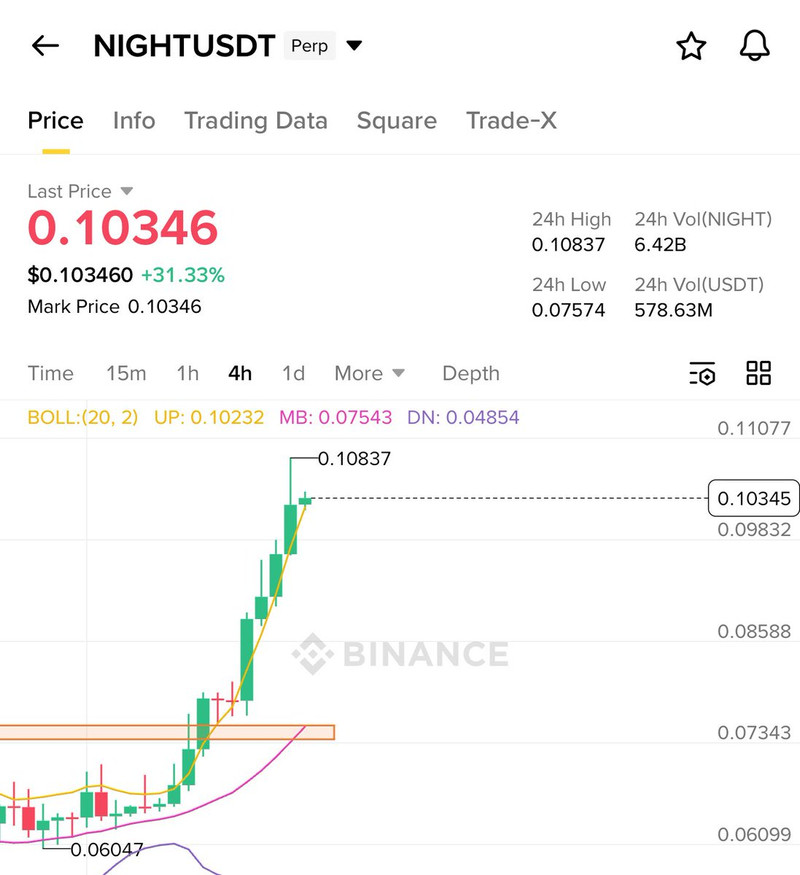The width and height of the screenshot is (800, 875).
Task: Show the Depth chart
Action: pos(470,373)
